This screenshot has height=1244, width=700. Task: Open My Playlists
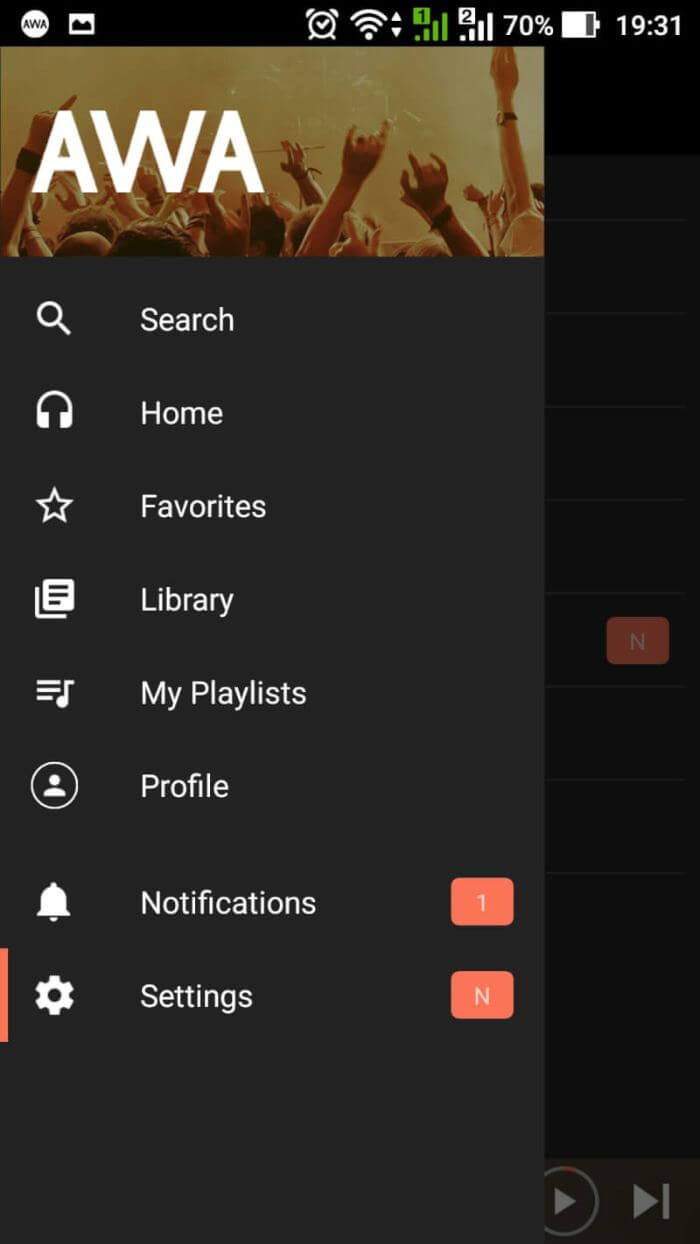(223, 693)
